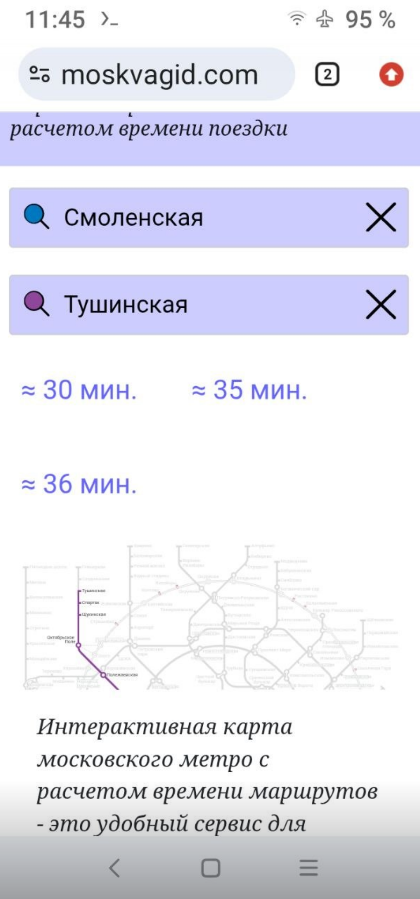Clear the Тушинская station field
Viewport: 420px width, 899px height.
pos(381,305)
